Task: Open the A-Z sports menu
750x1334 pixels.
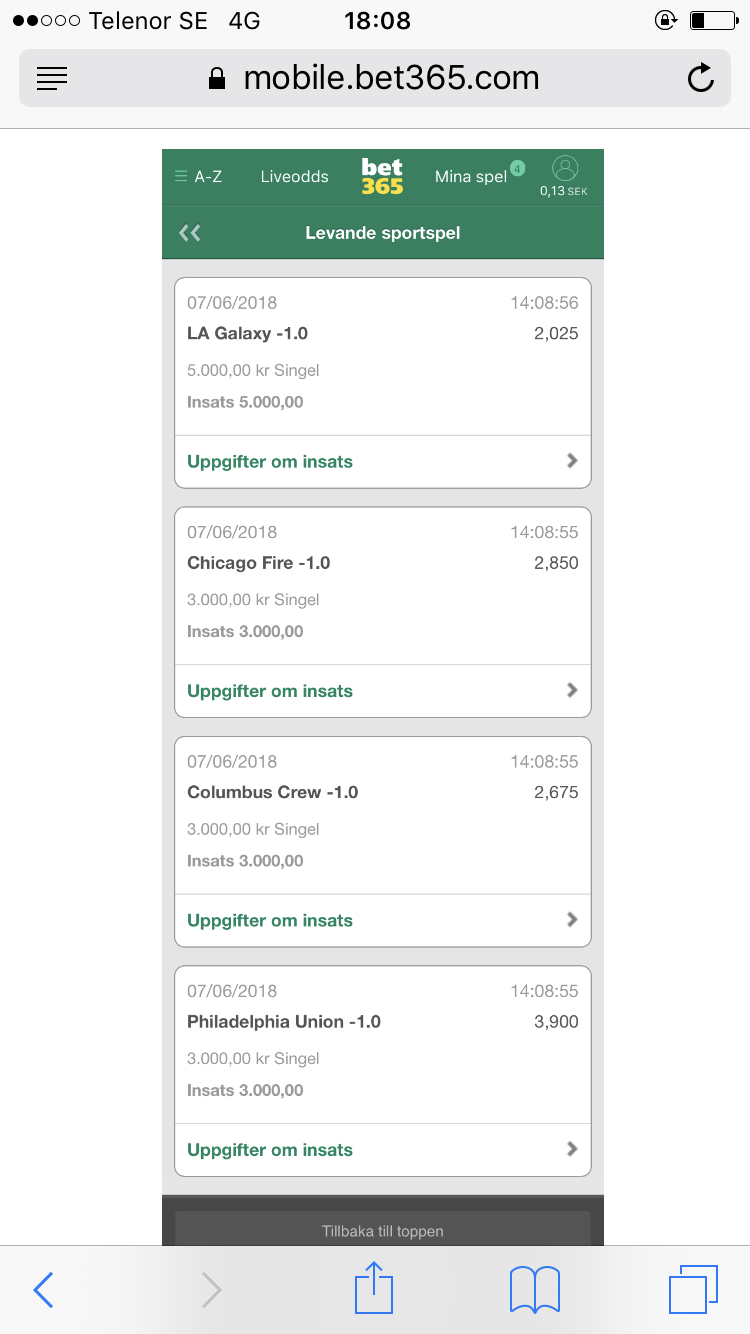Action: pos(198,176)
